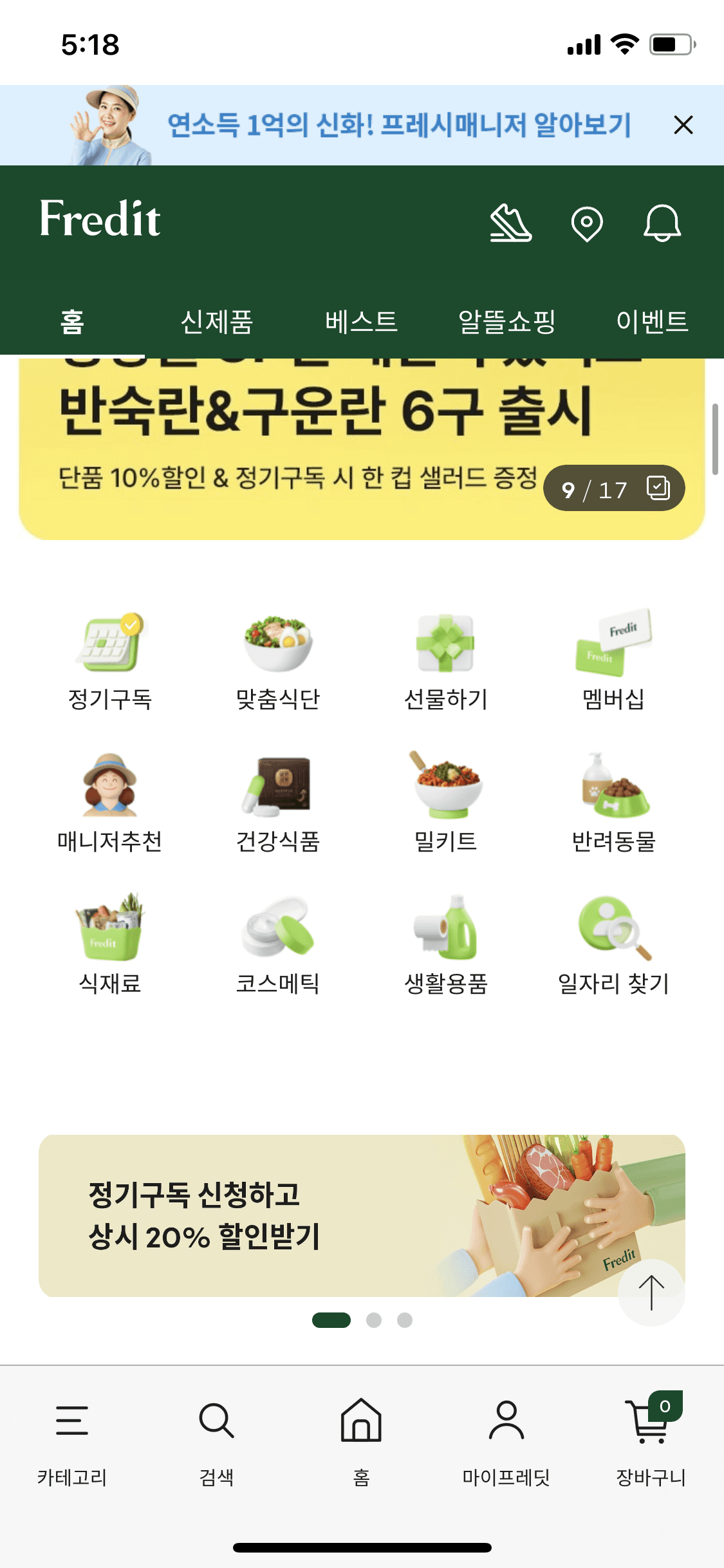Click the 프레시매니저 알아보기 banner link
Image resolution: width=724 pixels, height=1568 pixels.
(399, 125)
